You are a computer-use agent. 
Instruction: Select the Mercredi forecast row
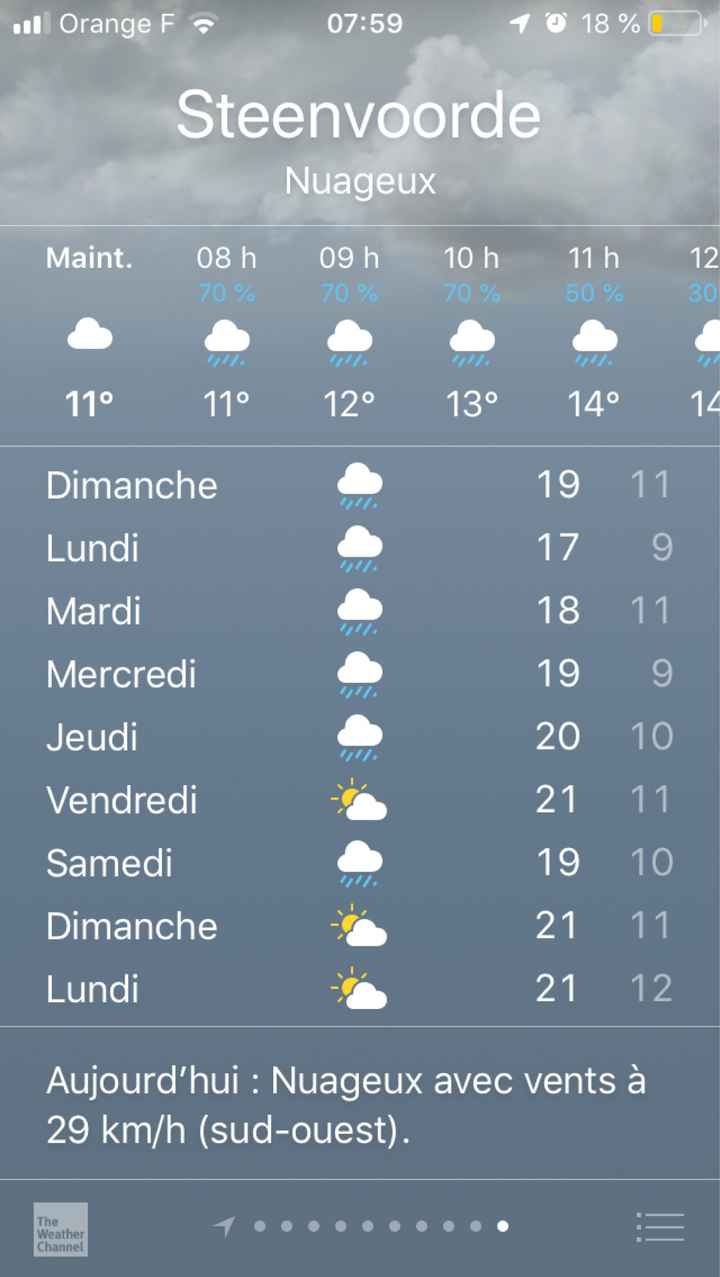point(360,673)
